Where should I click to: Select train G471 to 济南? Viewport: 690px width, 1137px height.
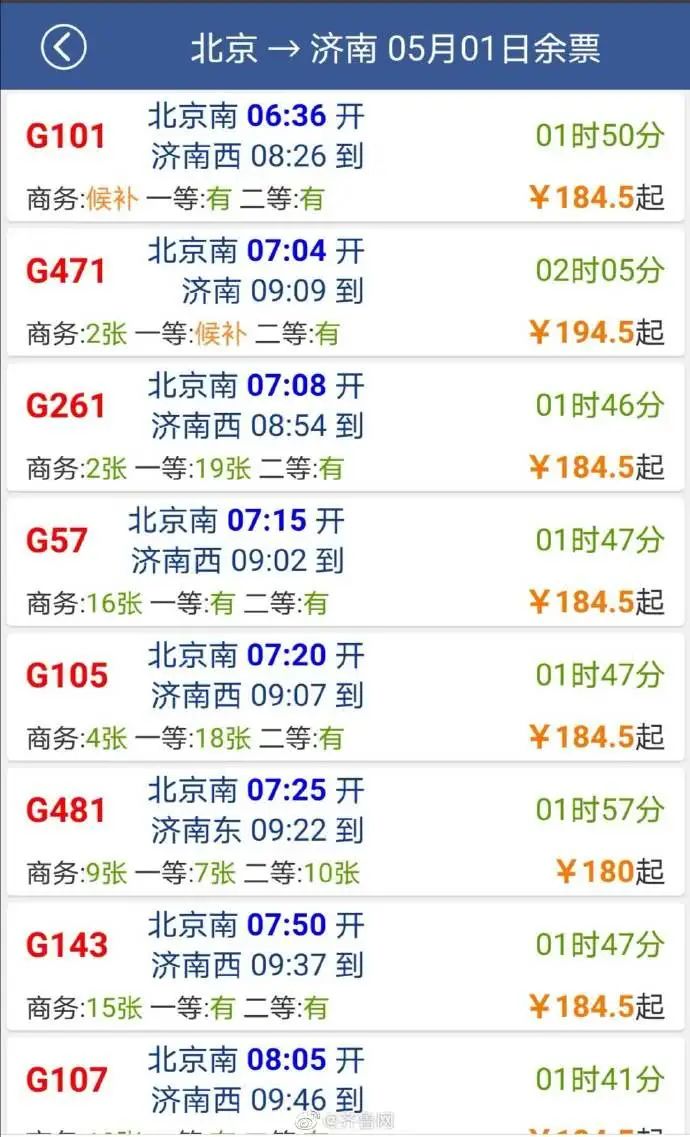(x=345, y=292)
